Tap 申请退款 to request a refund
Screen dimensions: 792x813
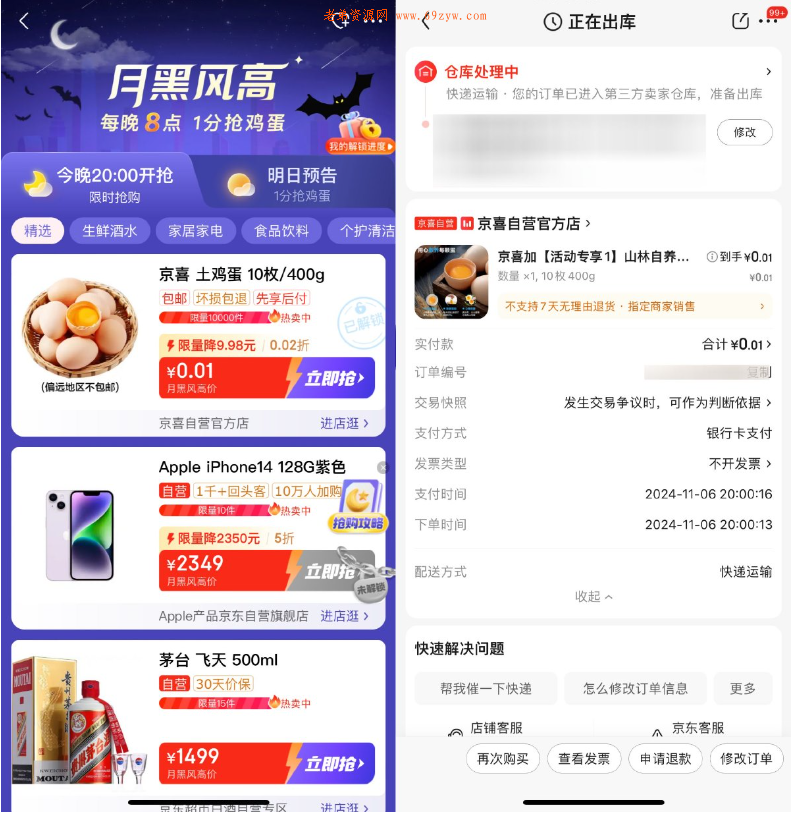coord(665,758)
